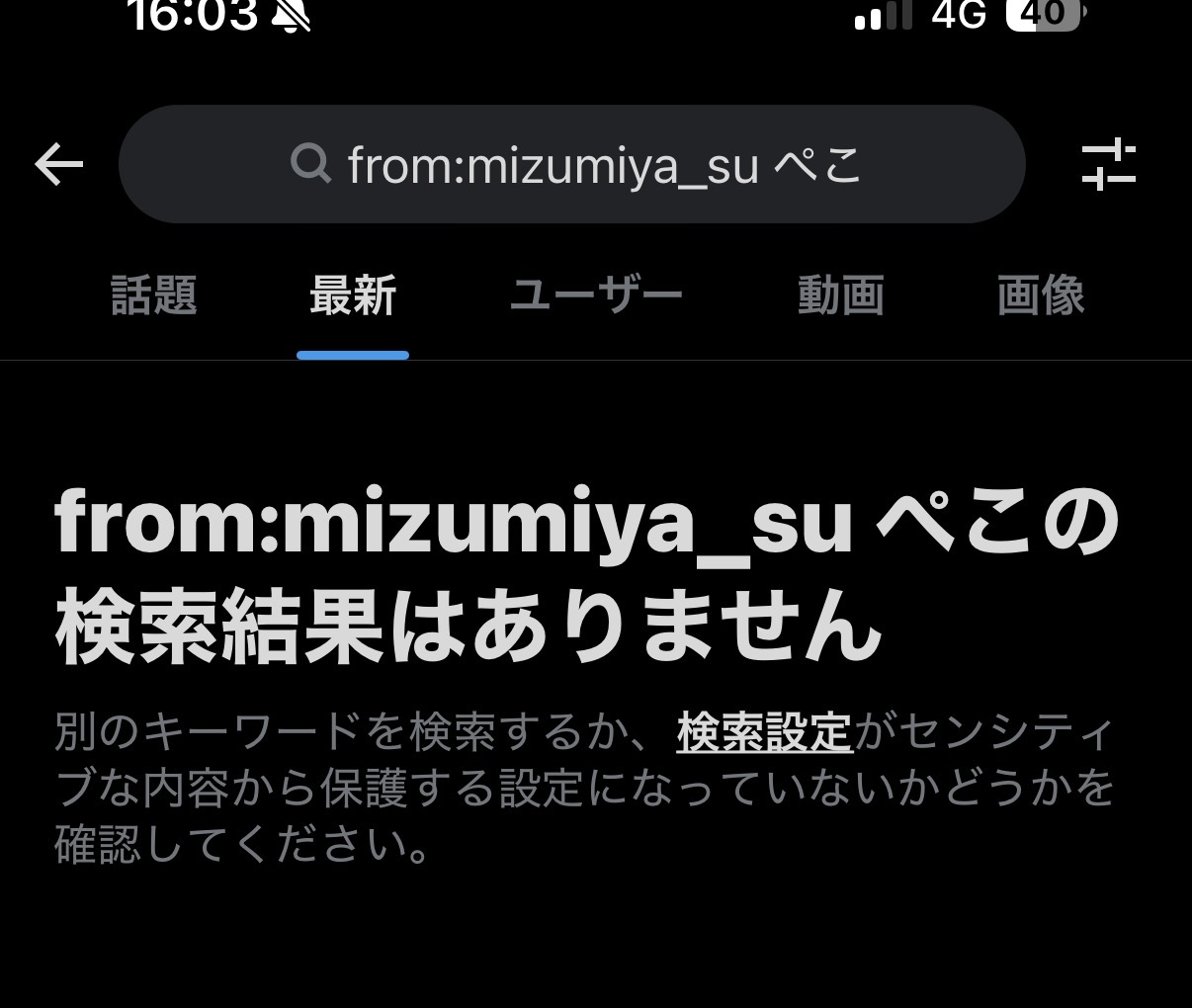The height and width of the screenshot is (1008, 1192).
Task: Switch to the 話題 tab
Action: [x=154, y=295]
